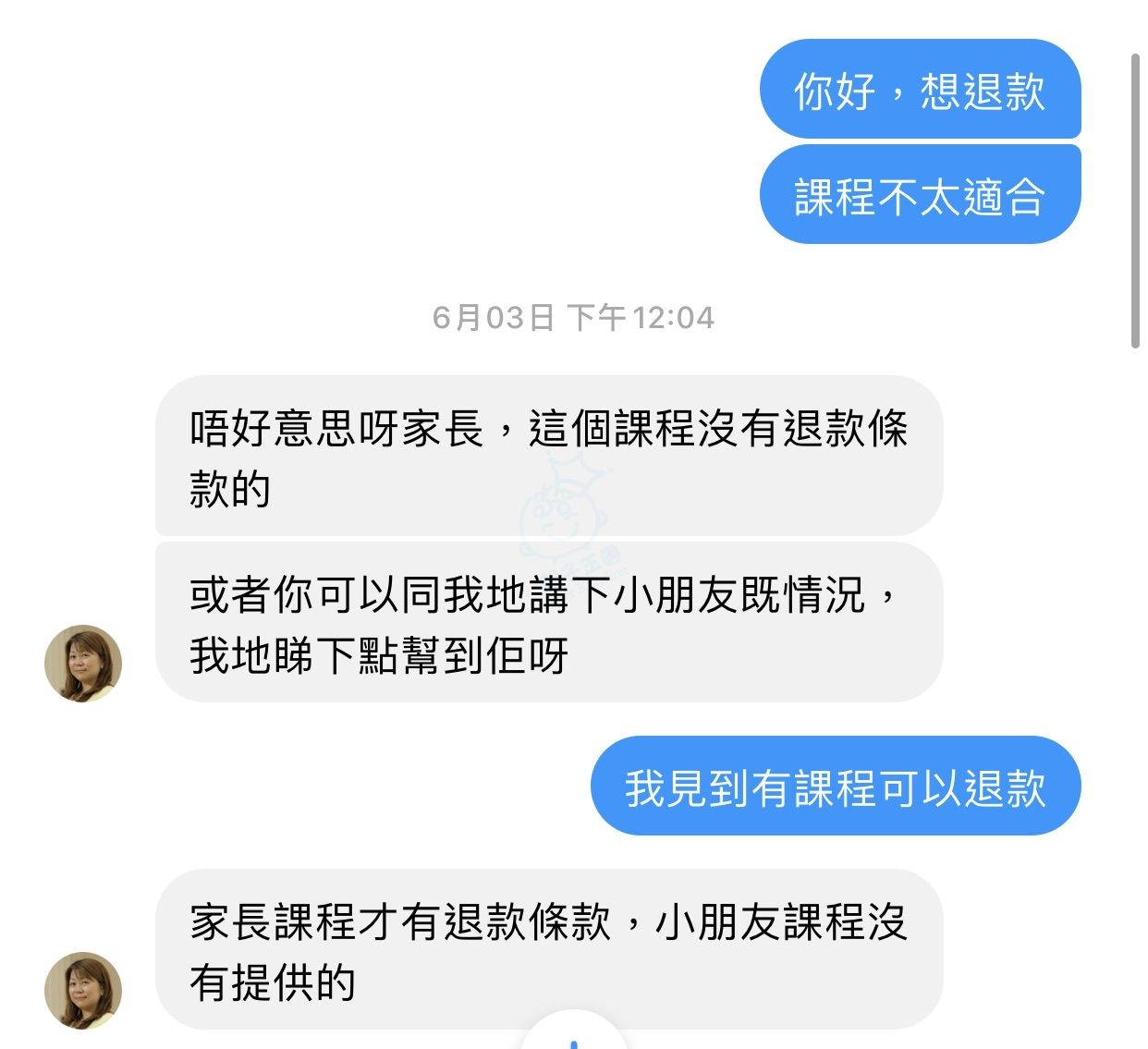Open sender's avatar beside 我地睇下點幫到佢呀 message
This screenshot has width=1148, height=1049.
coord(83,663)
